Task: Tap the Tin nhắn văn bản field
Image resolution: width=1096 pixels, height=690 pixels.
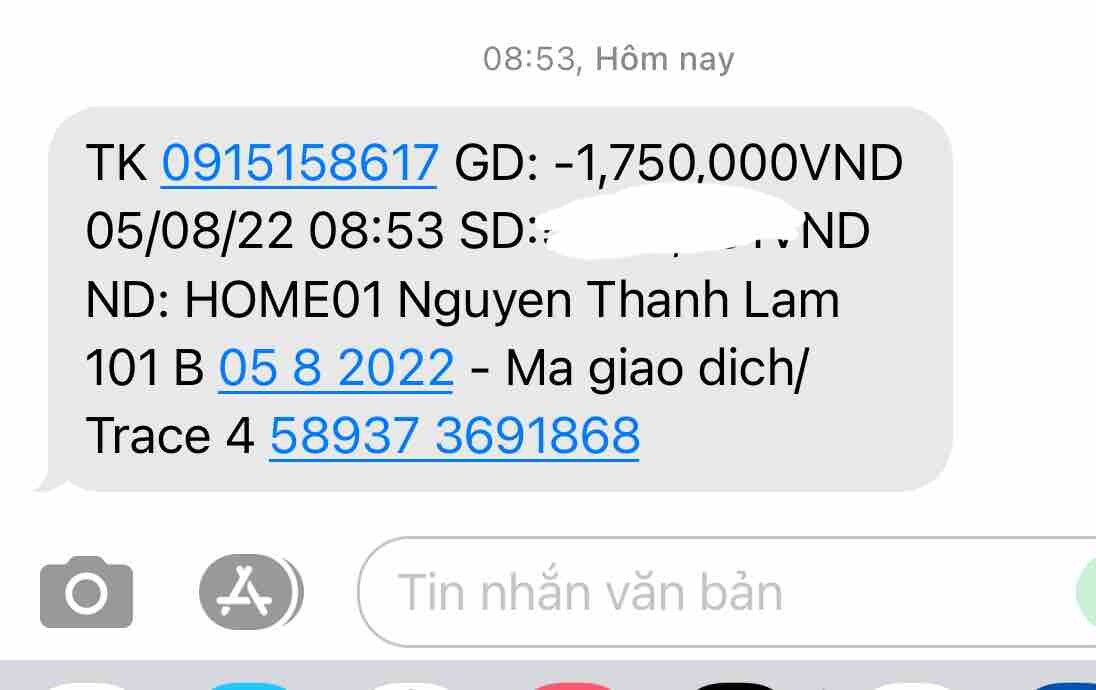Action: click(x=700, y=592)
